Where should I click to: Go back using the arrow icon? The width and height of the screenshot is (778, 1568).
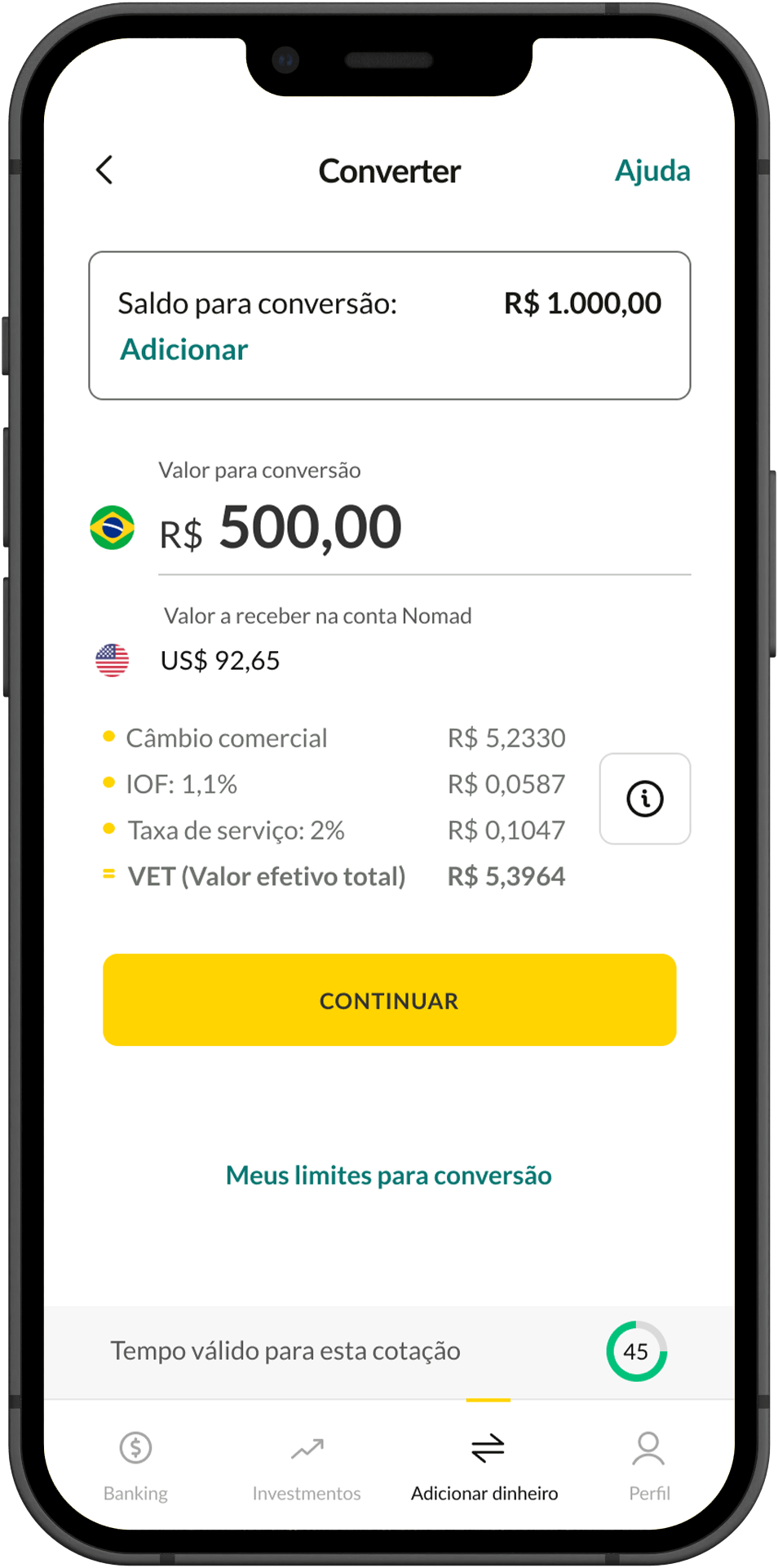click(104, 171)
